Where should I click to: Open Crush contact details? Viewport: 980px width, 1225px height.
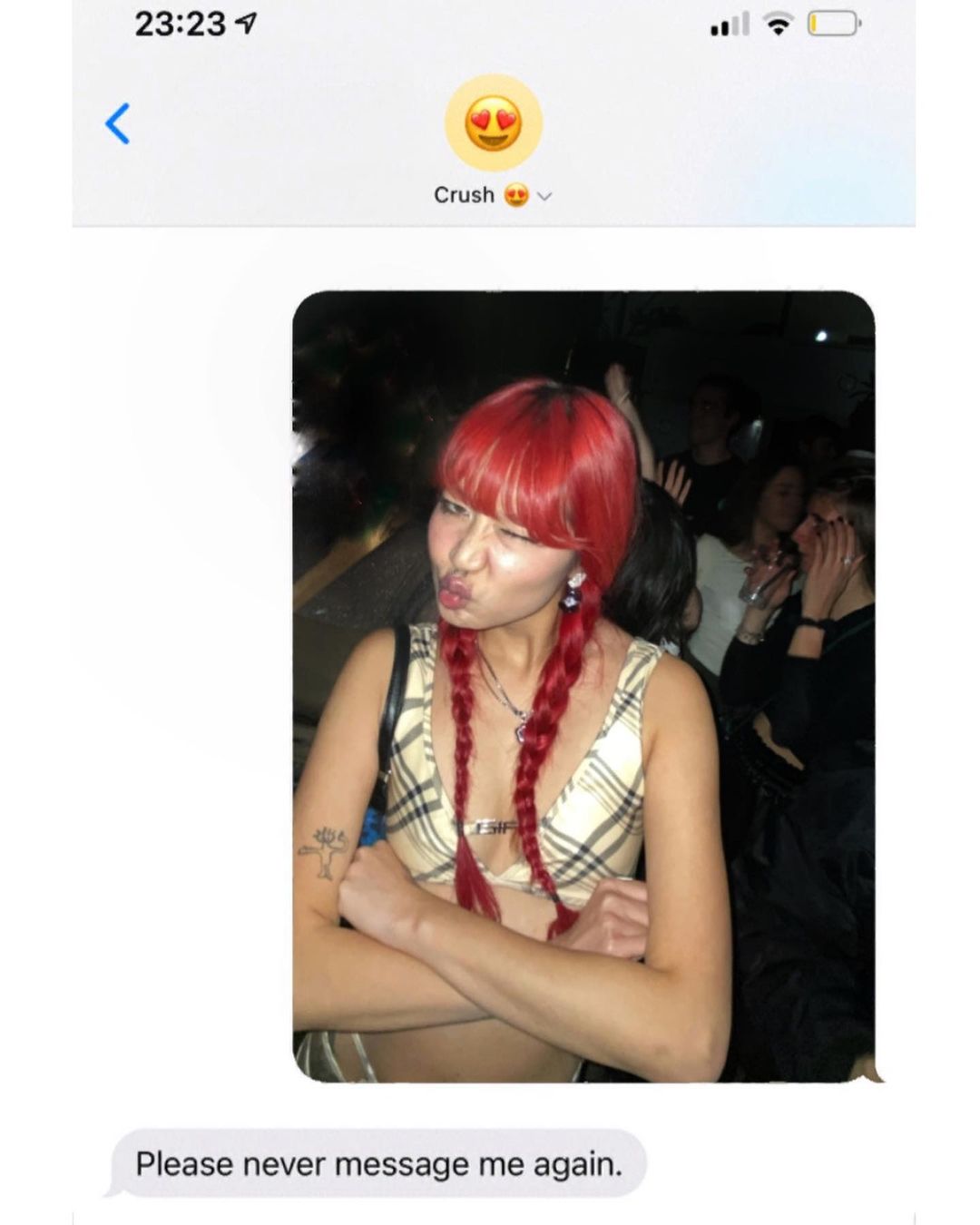493,194
